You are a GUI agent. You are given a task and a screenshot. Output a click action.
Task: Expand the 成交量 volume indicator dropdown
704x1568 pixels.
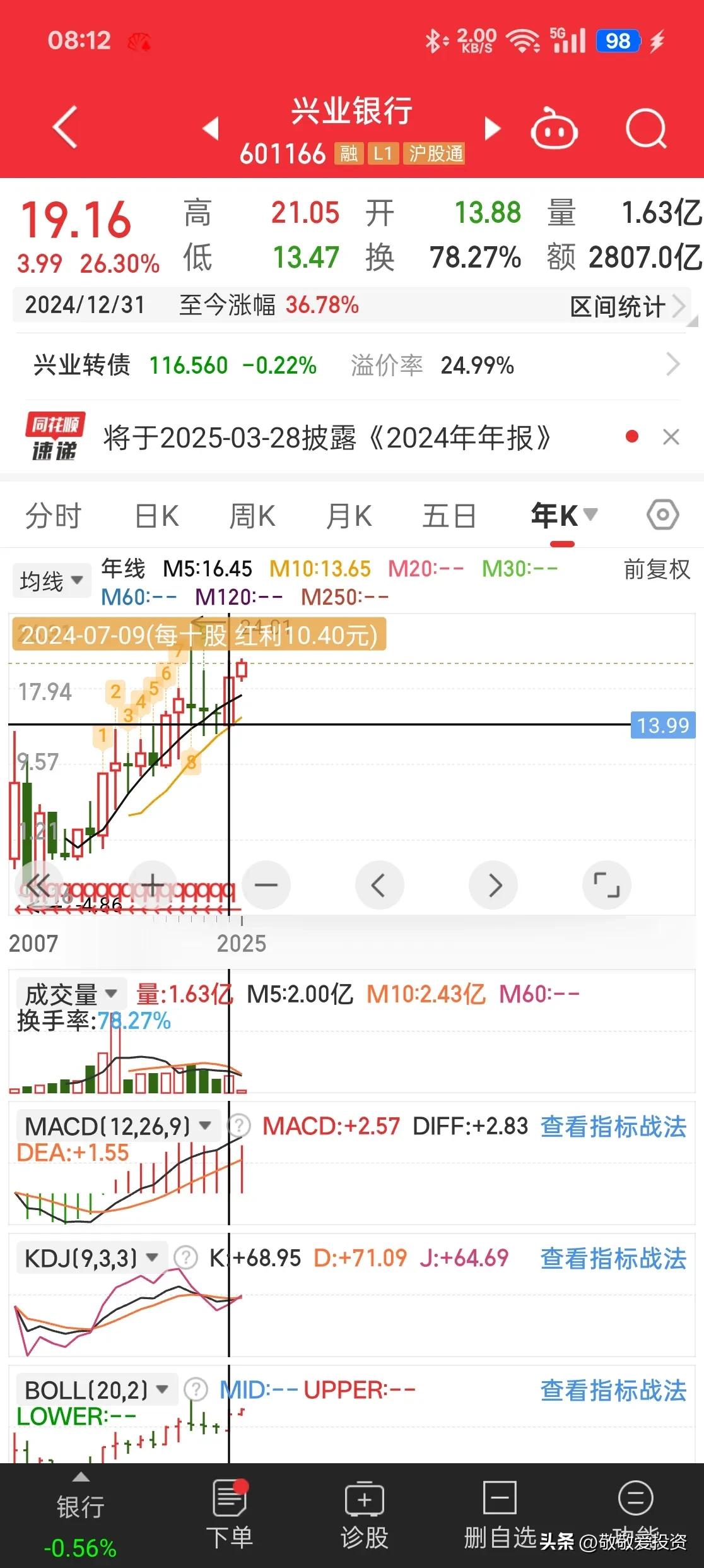69,993
